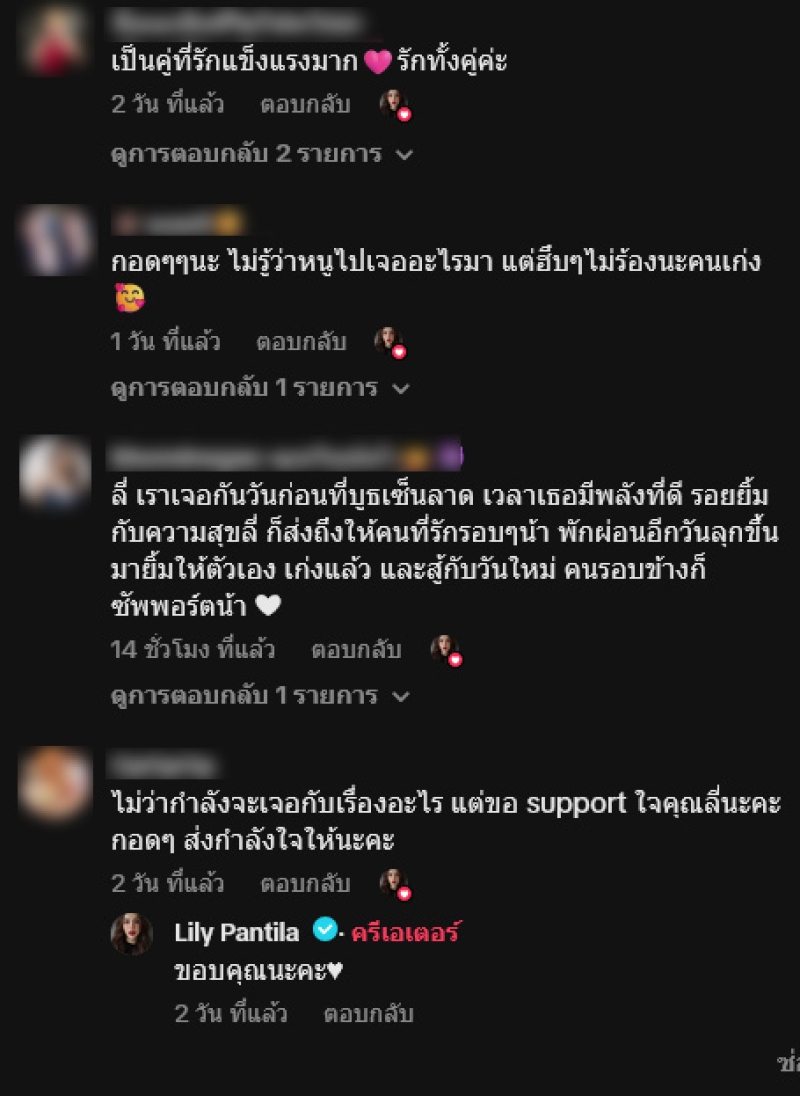This screenshot has width=800, height=1096.
Task: Reply to the comment posted 14 ชั่วโมง ที่แล้ว
Action: (x=356, y=650)
